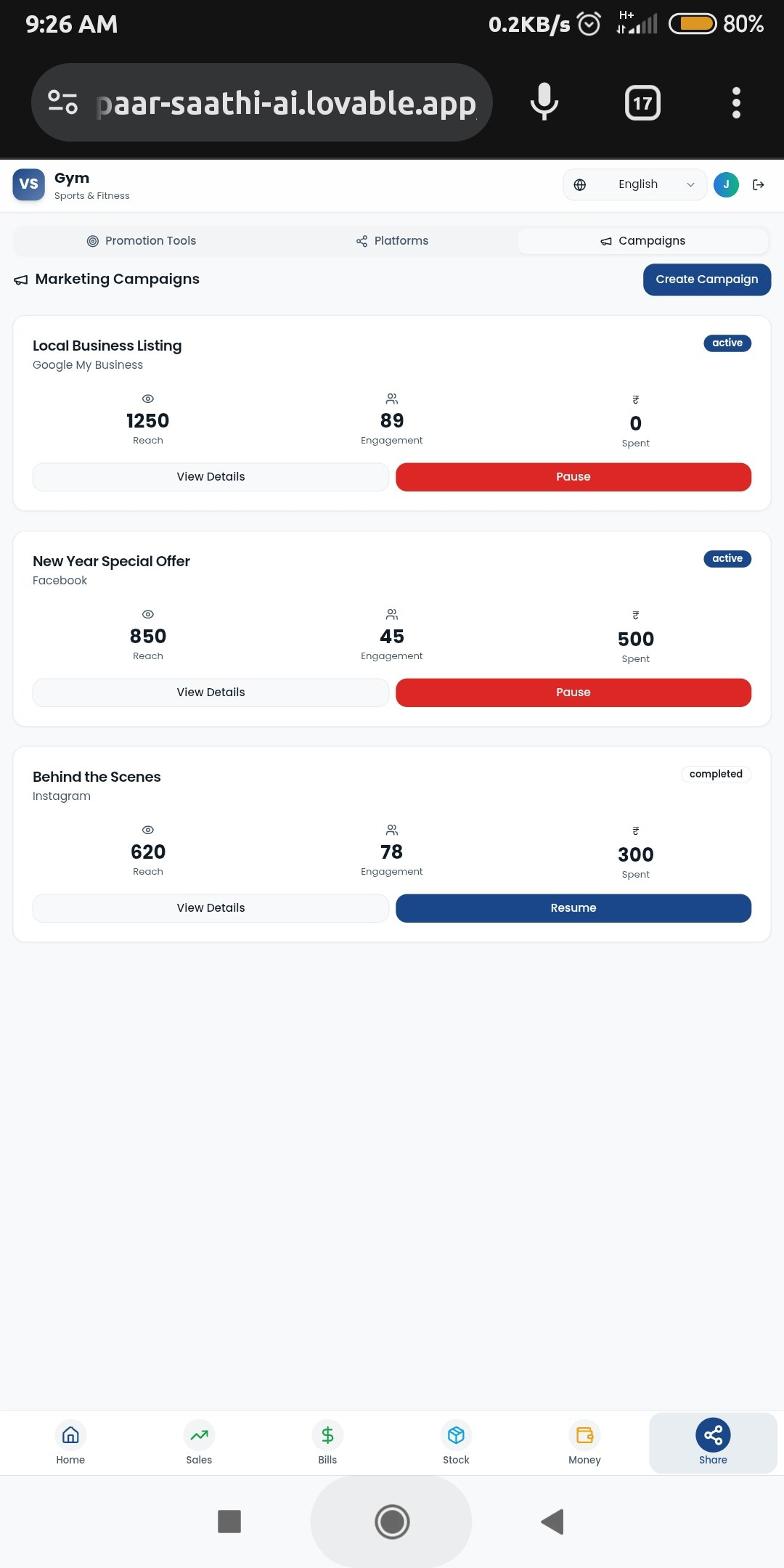View details of Behind the Scenes campaign
Screen dimensions: 784x1568
point(211,908)
